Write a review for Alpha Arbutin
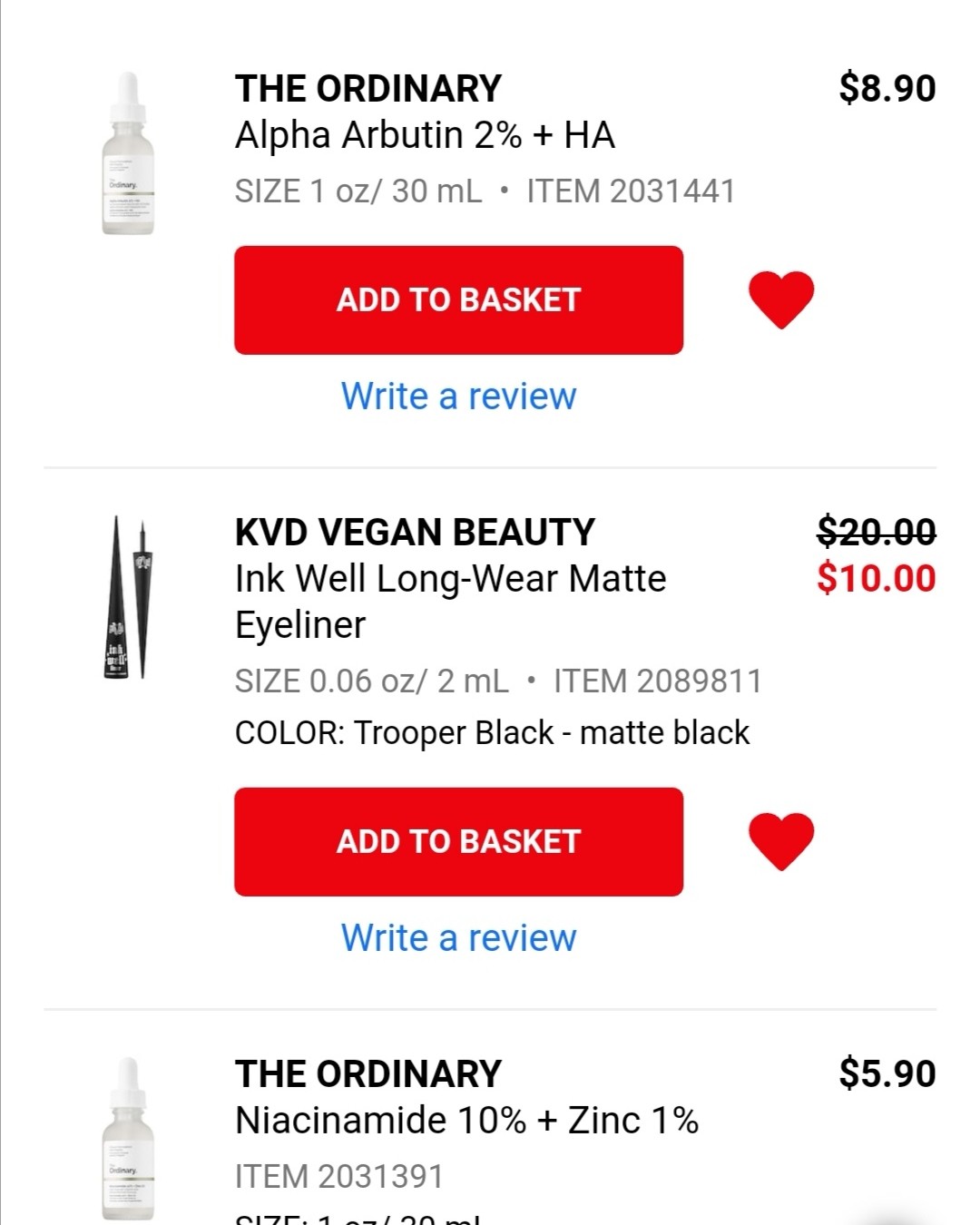Viewport: 980px width, 1225px height. 458,397
